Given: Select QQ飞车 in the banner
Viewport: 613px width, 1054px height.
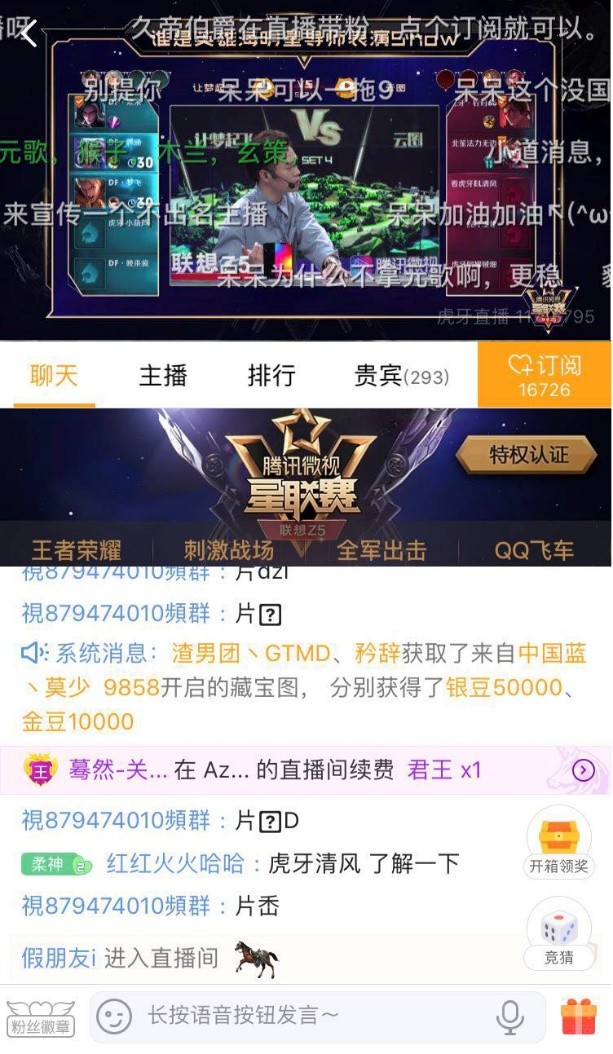Looking at the screenshot, I should coord(534,550).
